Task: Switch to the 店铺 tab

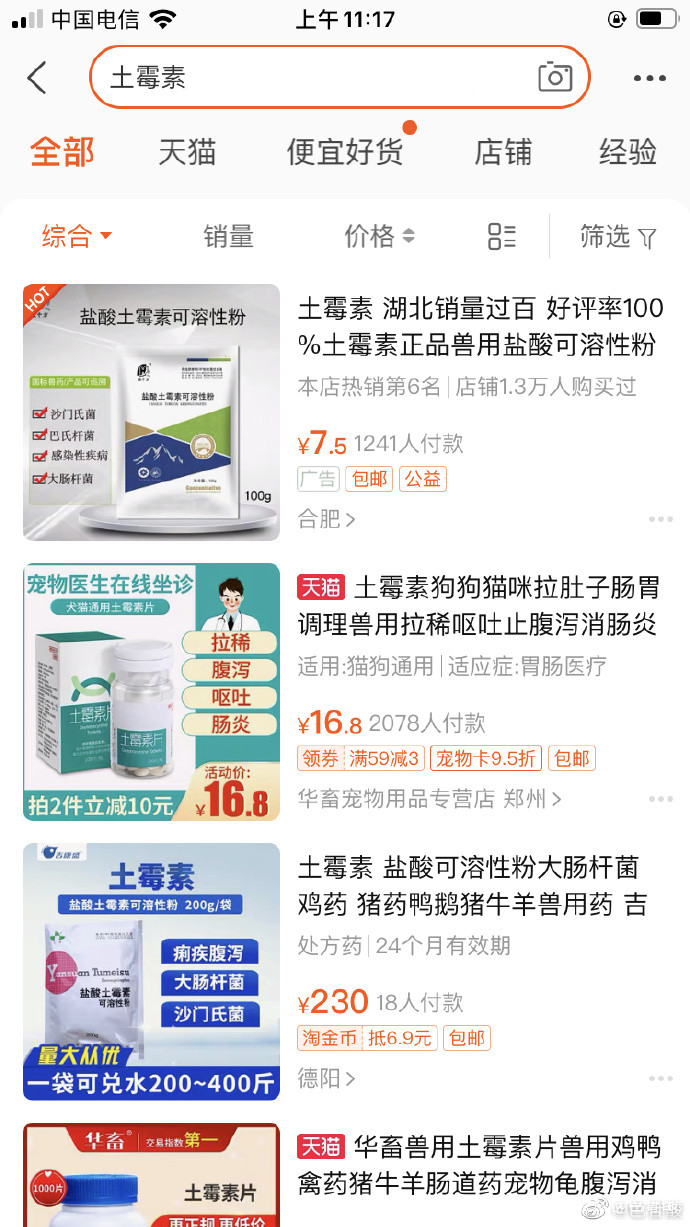Action: 503,153
